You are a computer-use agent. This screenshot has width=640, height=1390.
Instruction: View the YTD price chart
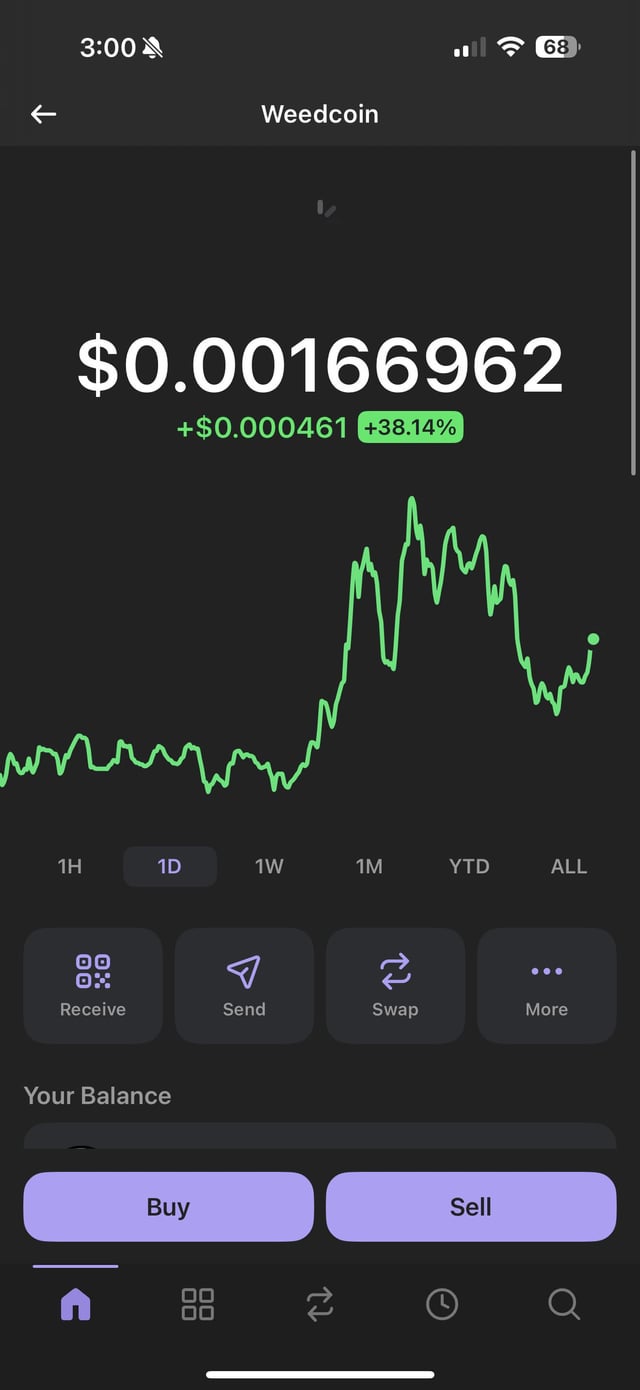click(x=469, y=866)
